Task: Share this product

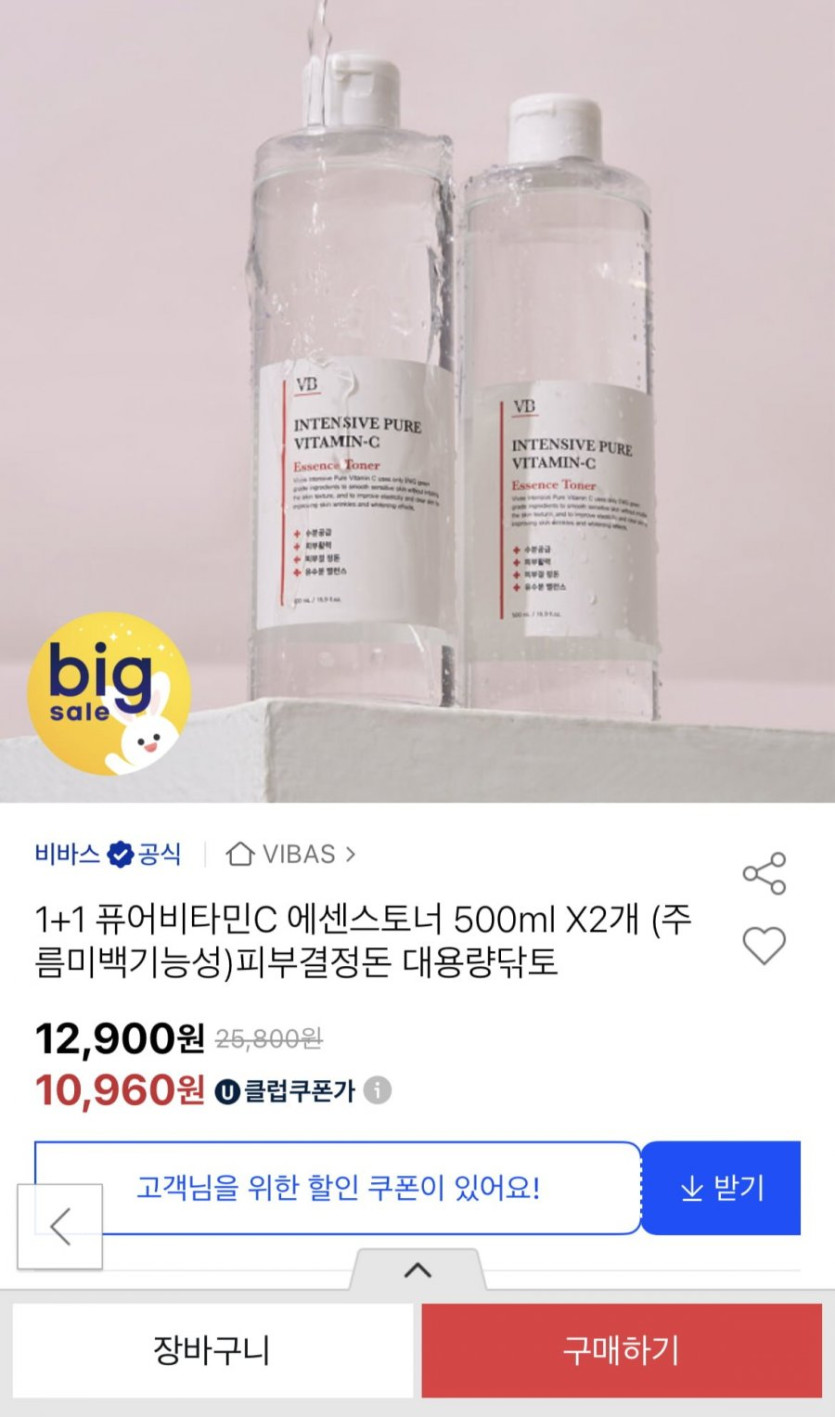Action: 764,873
